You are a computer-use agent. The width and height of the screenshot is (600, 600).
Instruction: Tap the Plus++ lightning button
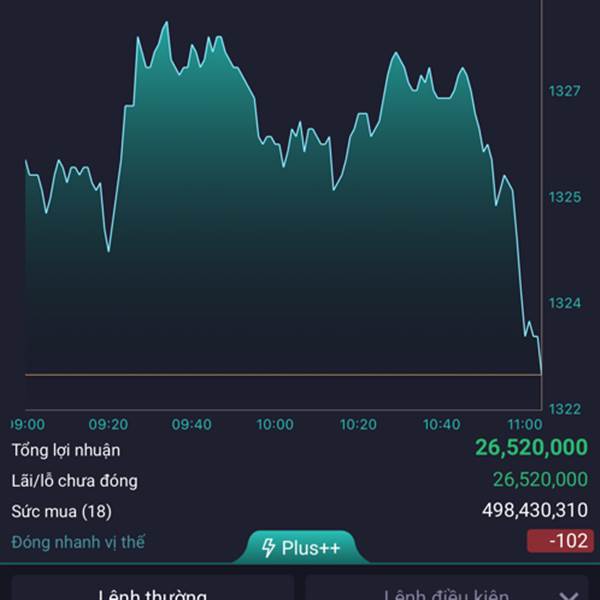tap(301, 547)
